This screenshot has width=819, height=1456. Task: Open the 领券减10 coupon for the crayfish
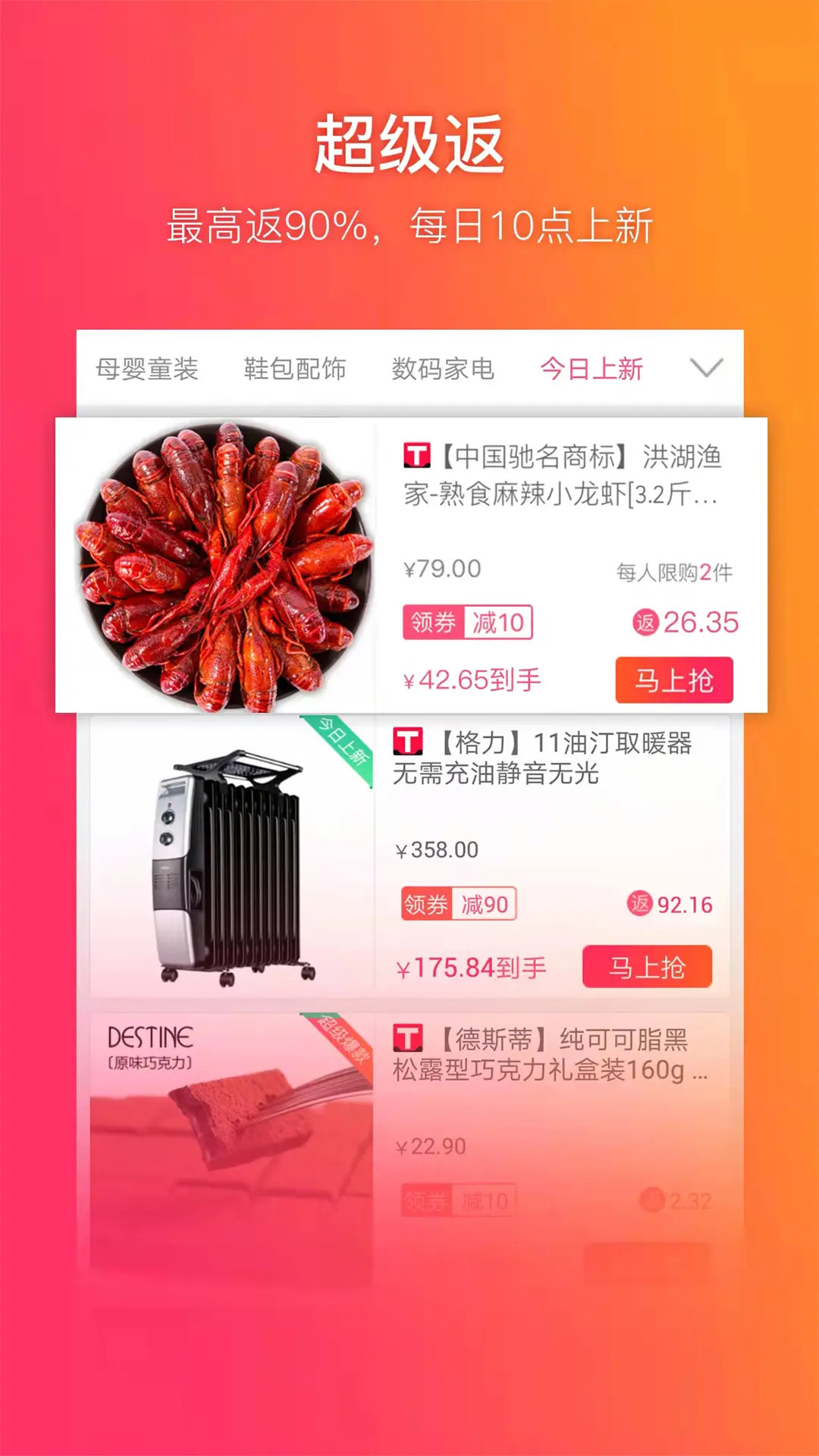pos(466,622)
